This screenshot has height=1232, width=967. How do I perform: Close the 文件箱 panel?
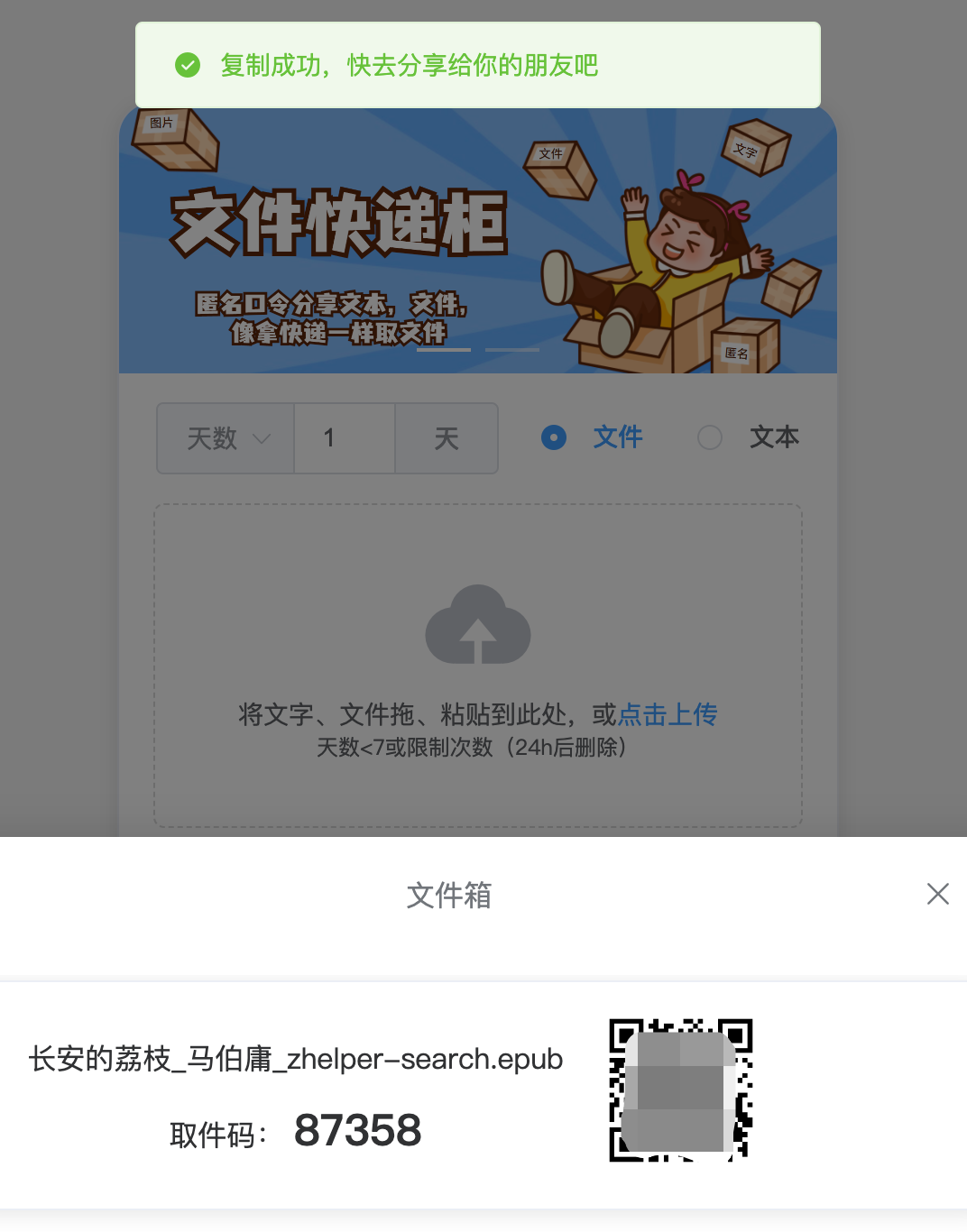(x=937, y=894)
